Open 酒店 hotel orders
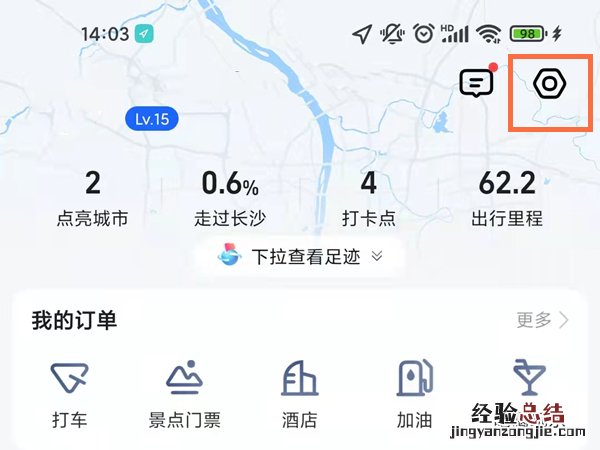Screen dimensions: 600x450 pos(300,394)
